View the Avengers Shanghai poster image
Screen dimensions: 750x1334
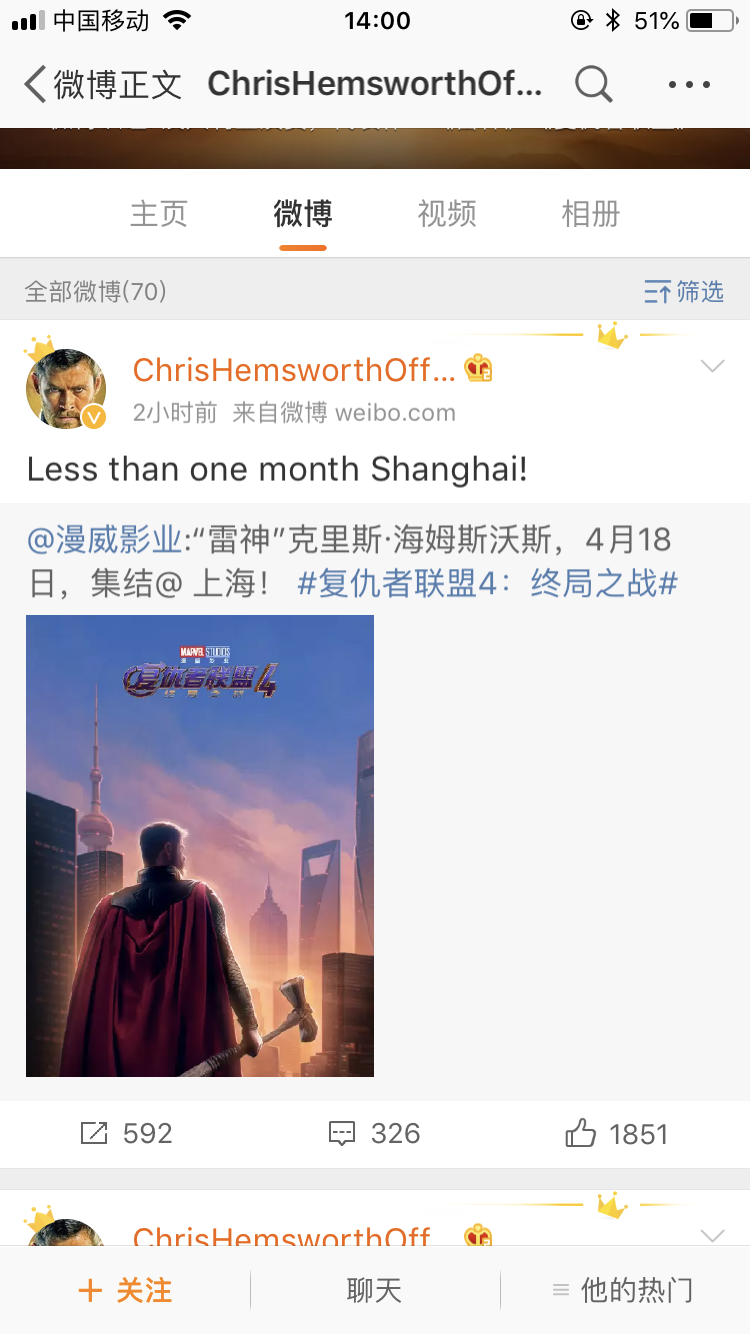point(200,845)
